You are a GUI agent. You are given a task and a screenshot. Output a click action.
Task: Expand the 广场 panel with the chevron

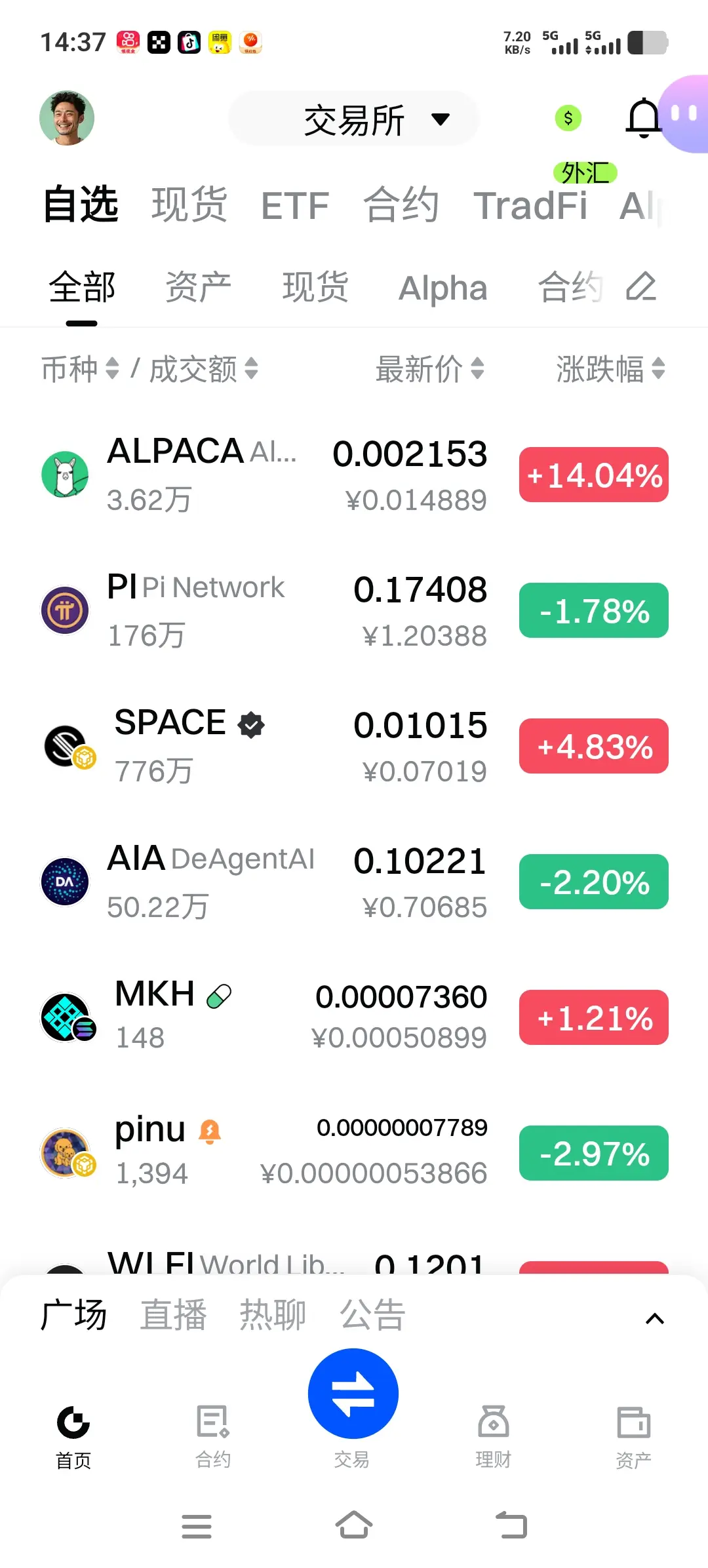pyautogui.click(x=654, y=1318)
